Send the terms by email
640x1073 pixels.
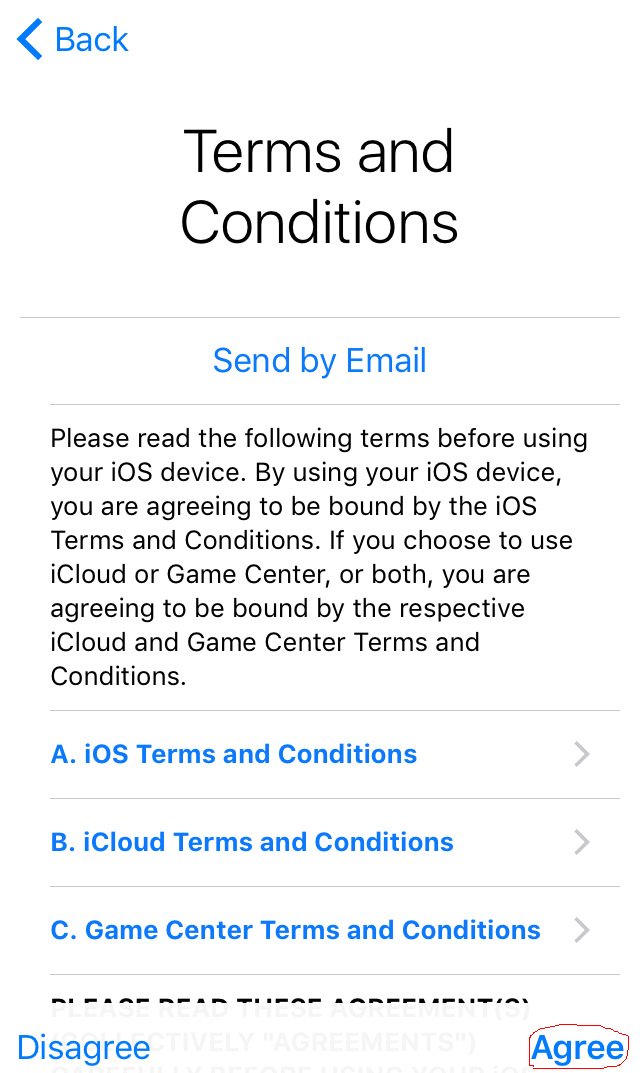pos(320,361)
